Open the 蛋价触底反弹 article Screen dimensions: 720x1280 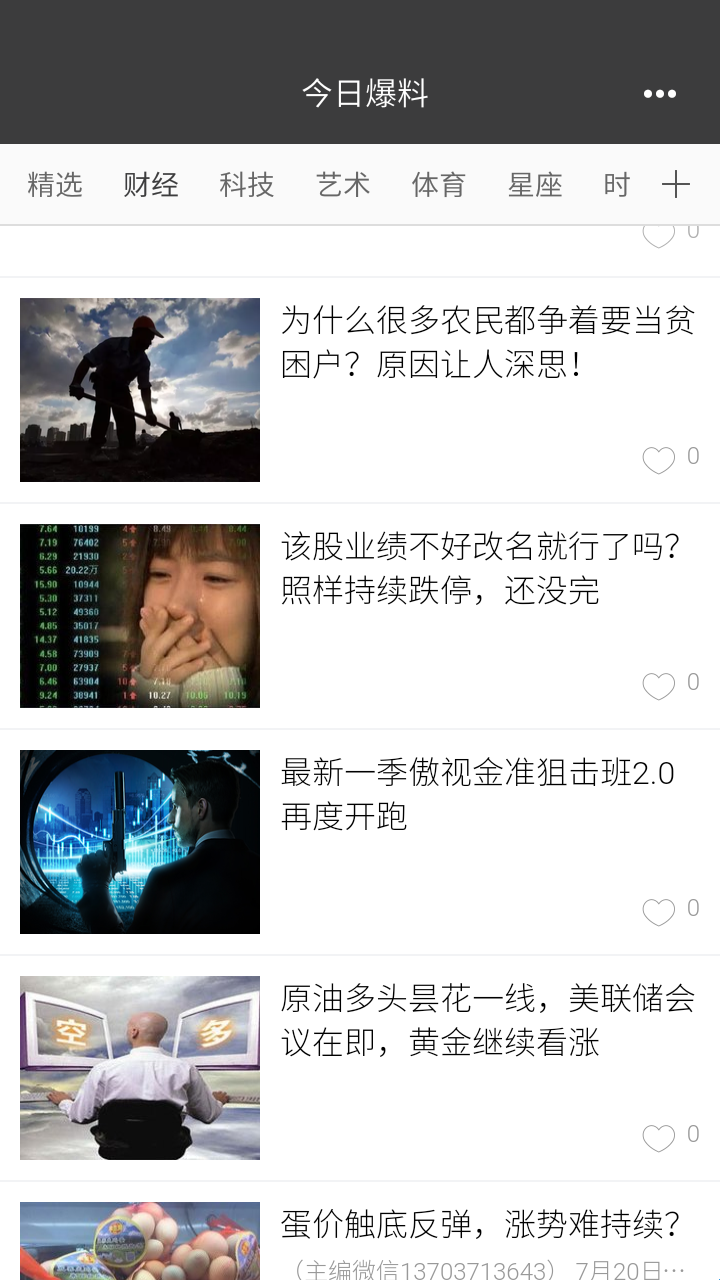(x=481, y=1225)
